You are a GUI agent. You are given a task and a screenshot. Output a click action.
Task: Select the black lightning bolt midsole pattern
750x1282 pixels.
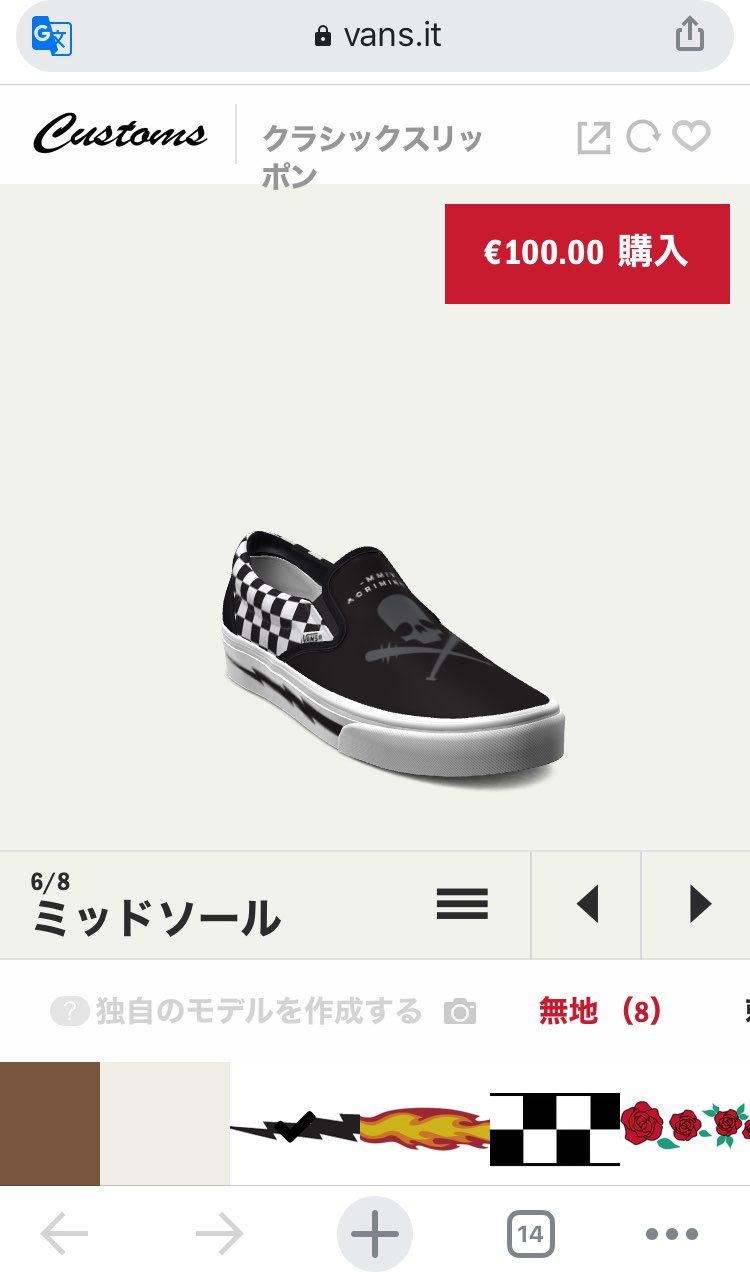pos(294,1128)
